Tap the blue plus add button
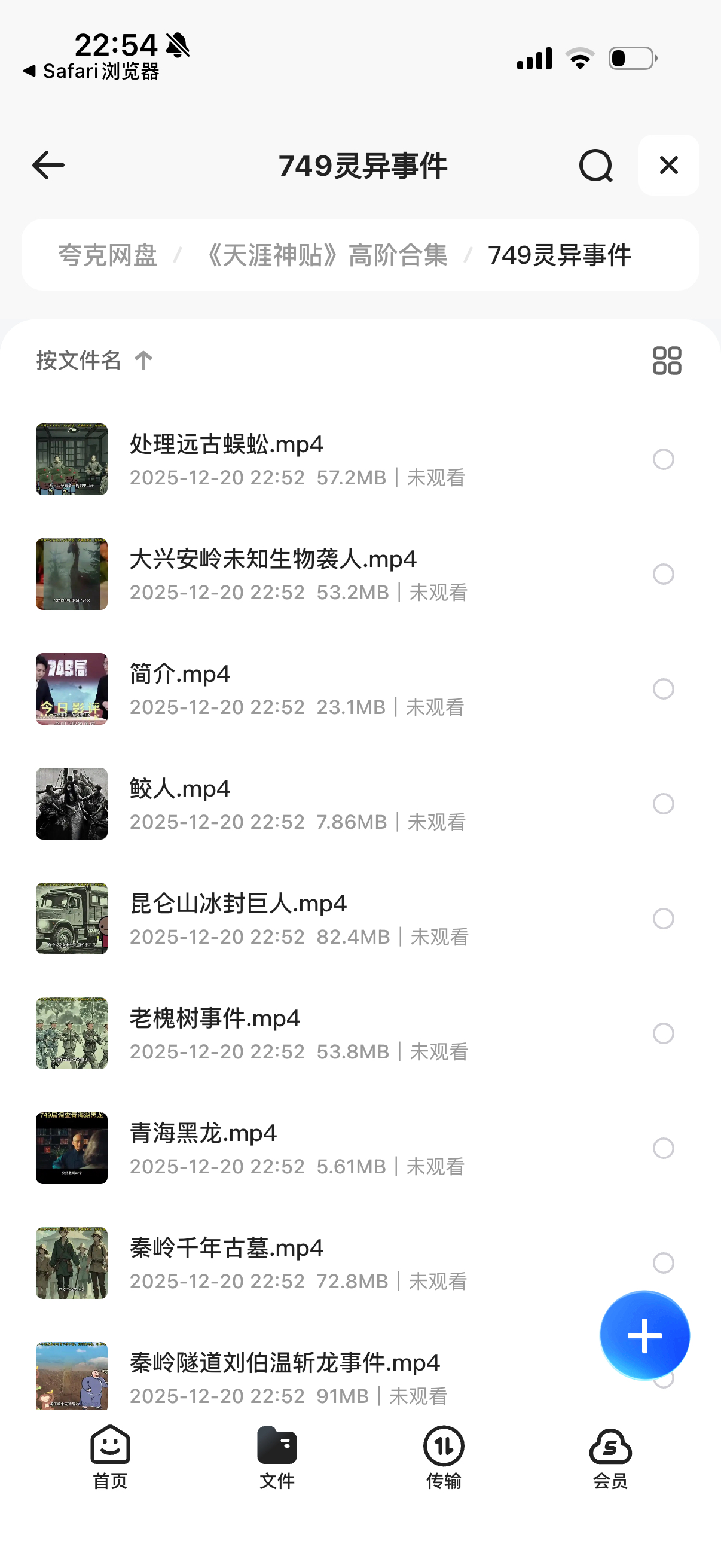Viewport: 721px width, 1568px height. pyautogui.click(x=644, y=1335)
